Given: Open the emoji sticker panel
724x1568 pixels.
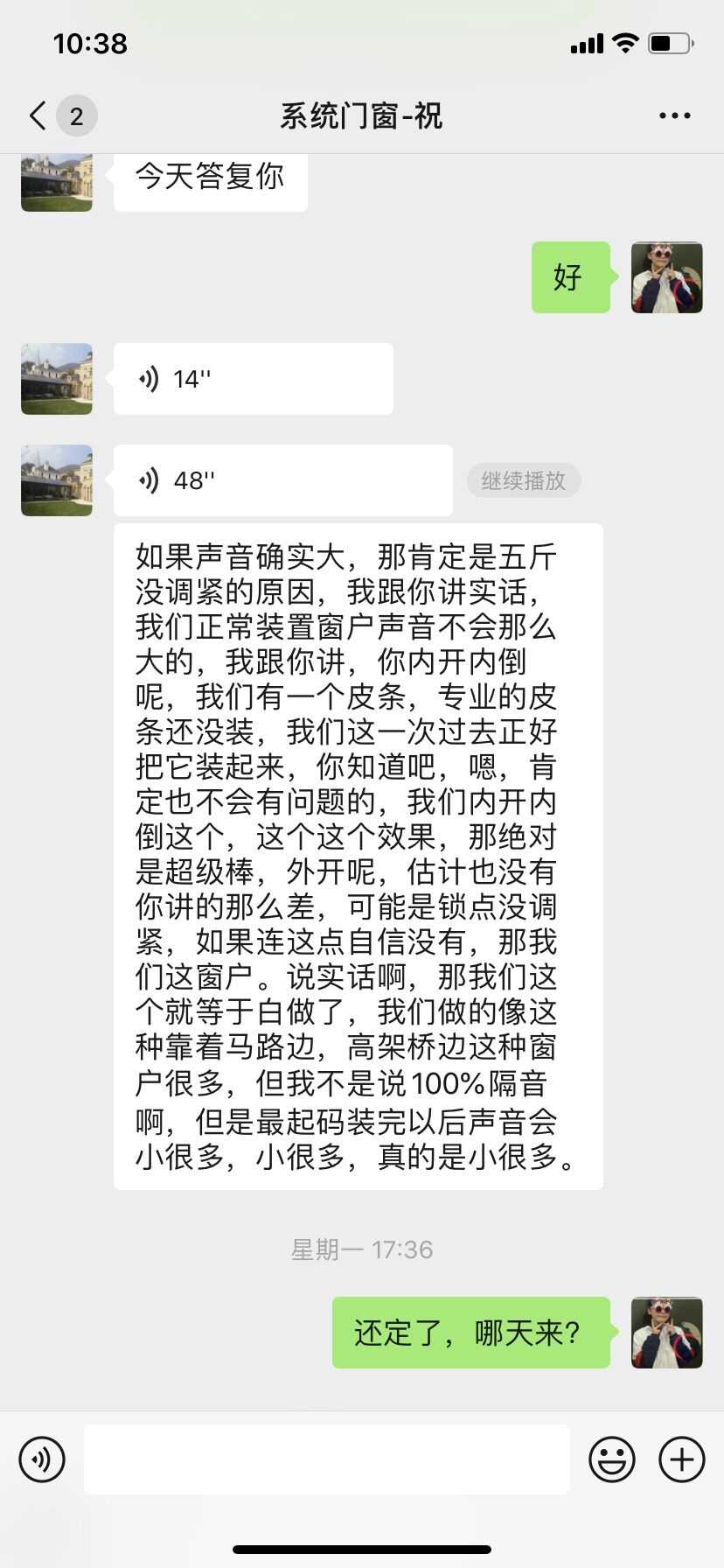Looking at the screenshot, I should pyautogui.click(x=611, y=1459).
